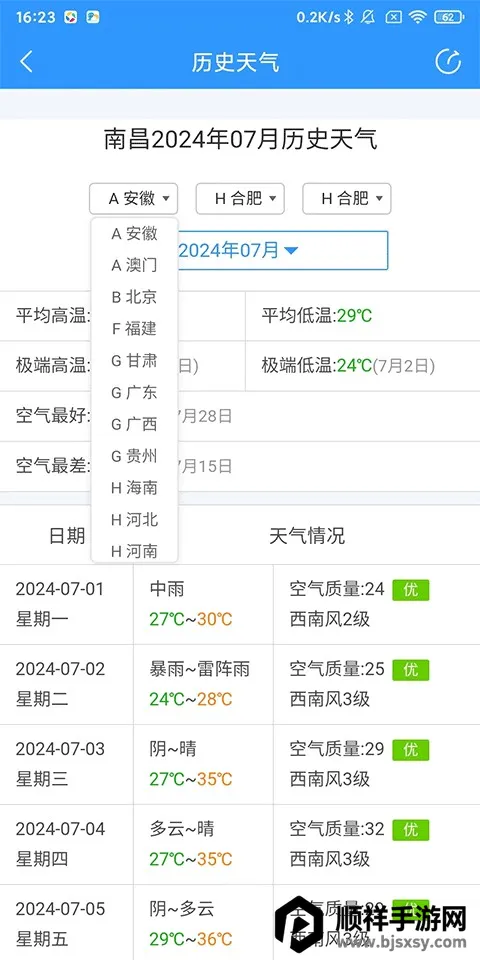Open the 2024年07月 month picker

[x=239, y=250]
